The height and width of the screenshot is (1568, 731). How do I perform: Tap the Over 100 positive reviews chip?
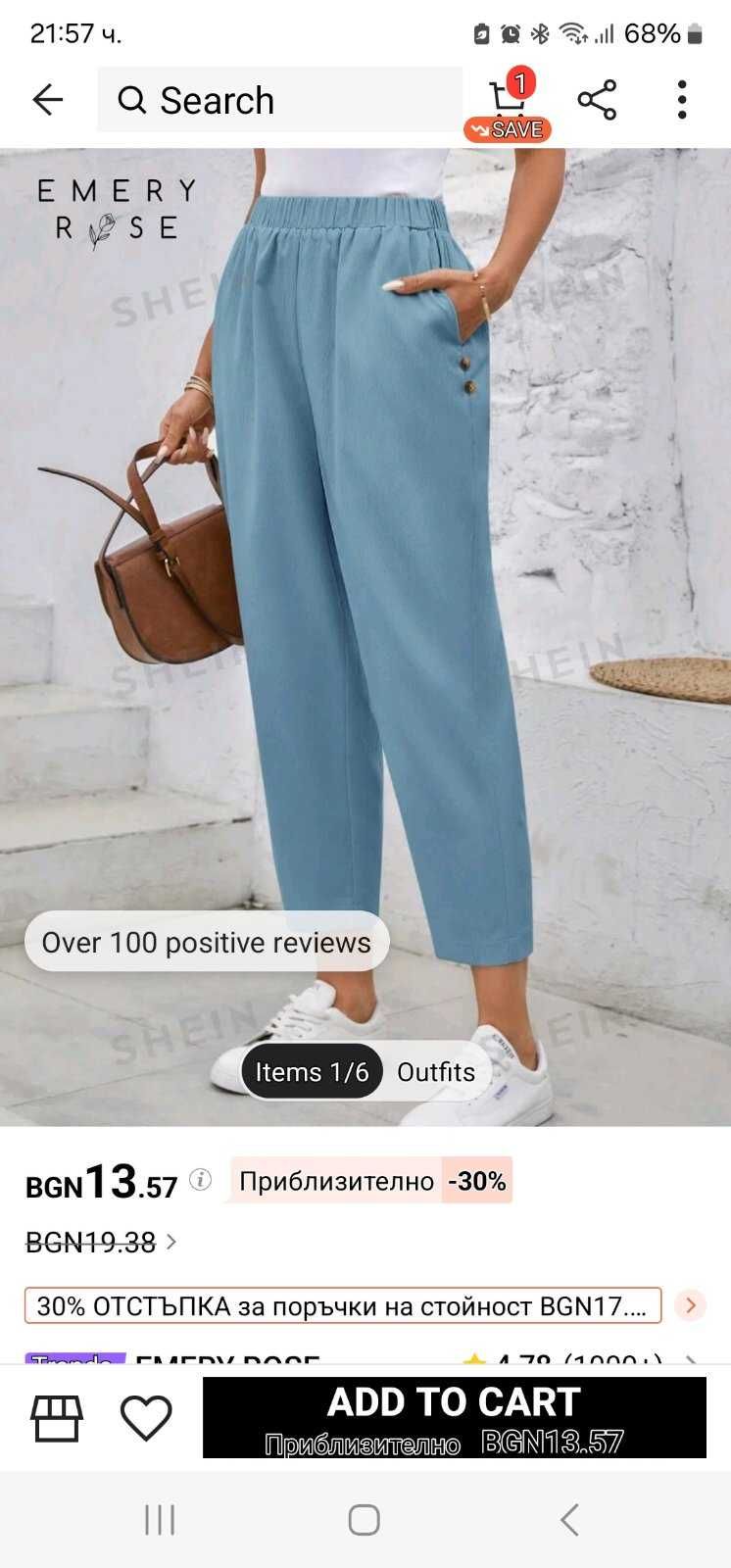pyautogui.click(x=207, y=942)
